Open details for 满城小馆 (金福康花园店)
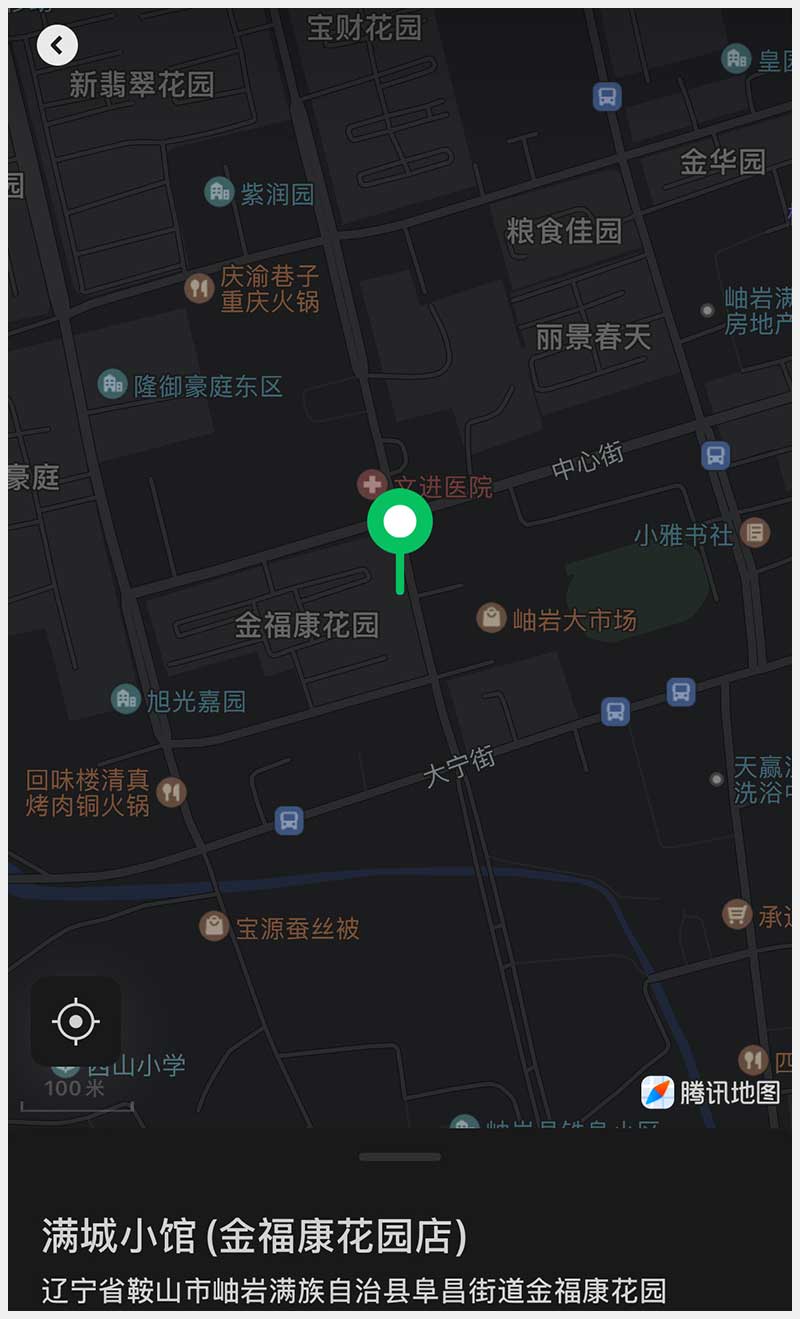Viewport: 800px width, 1319px height. 254,1238
